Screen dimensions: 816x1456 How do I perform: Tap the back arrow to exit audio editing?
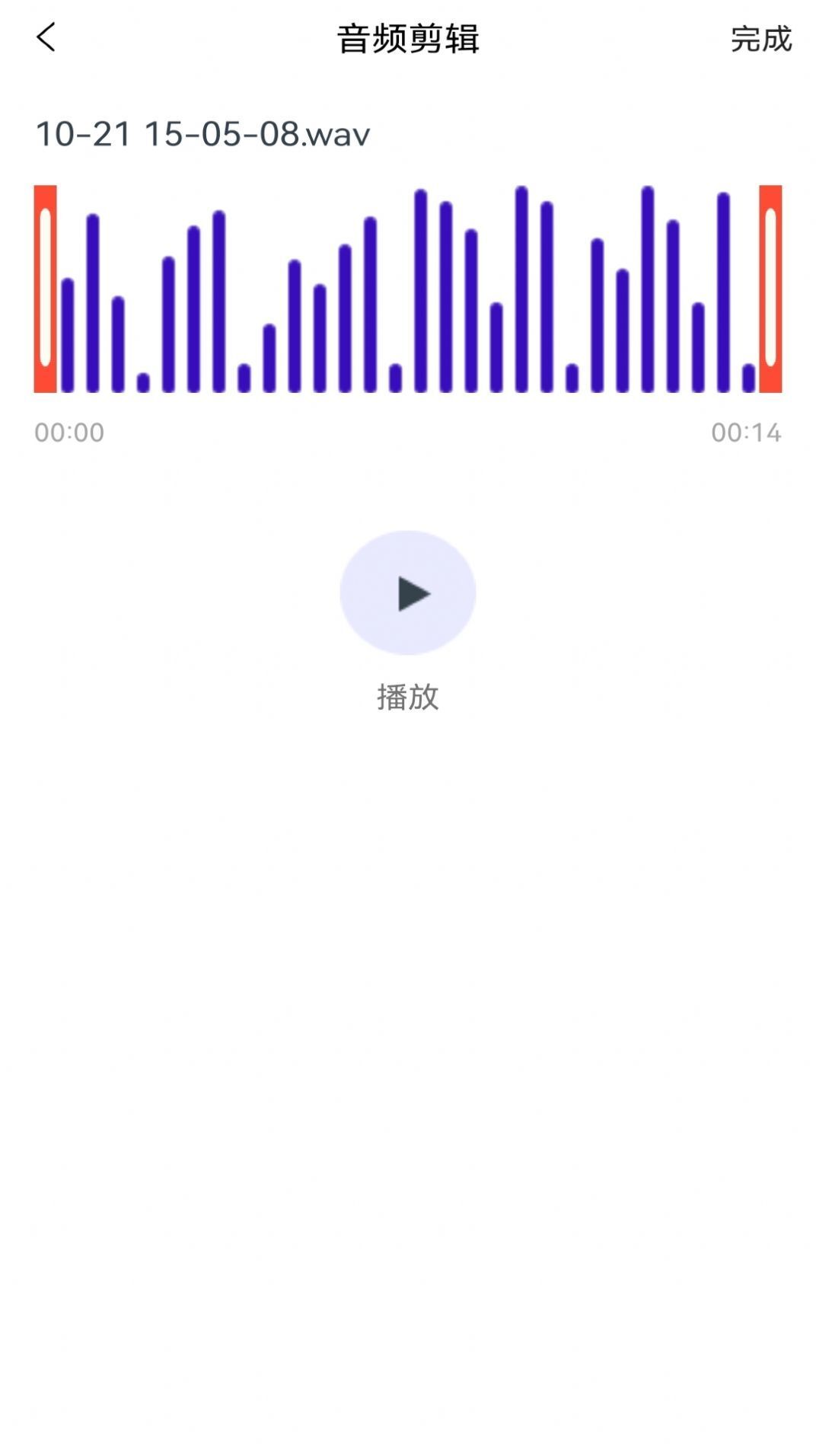click(47, 37)
